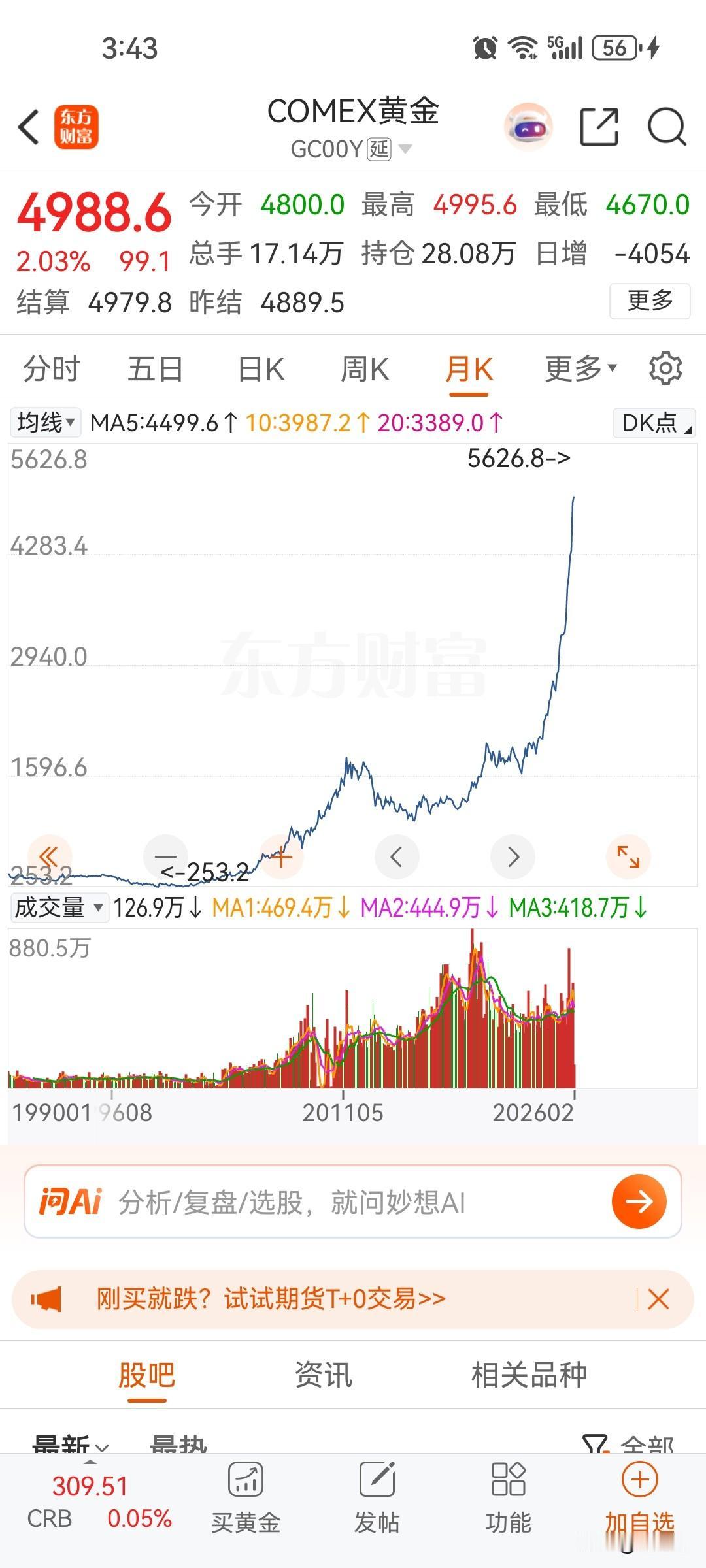The image size is (706, 1568).
Task: Open the 成交量 volume indicator dropdown
Action: [59, 908]
